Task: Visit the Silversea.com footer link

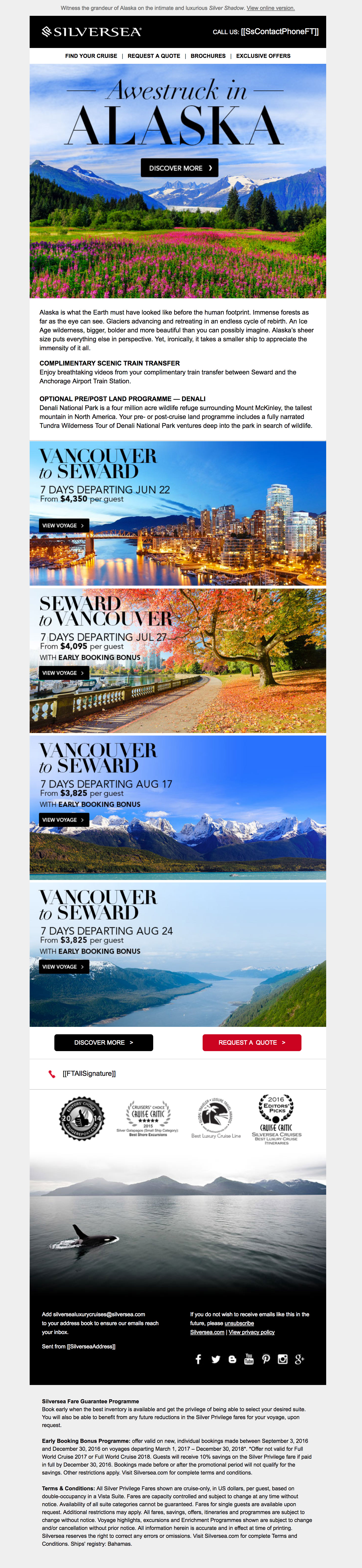Action: click(x=207, y=1332)
